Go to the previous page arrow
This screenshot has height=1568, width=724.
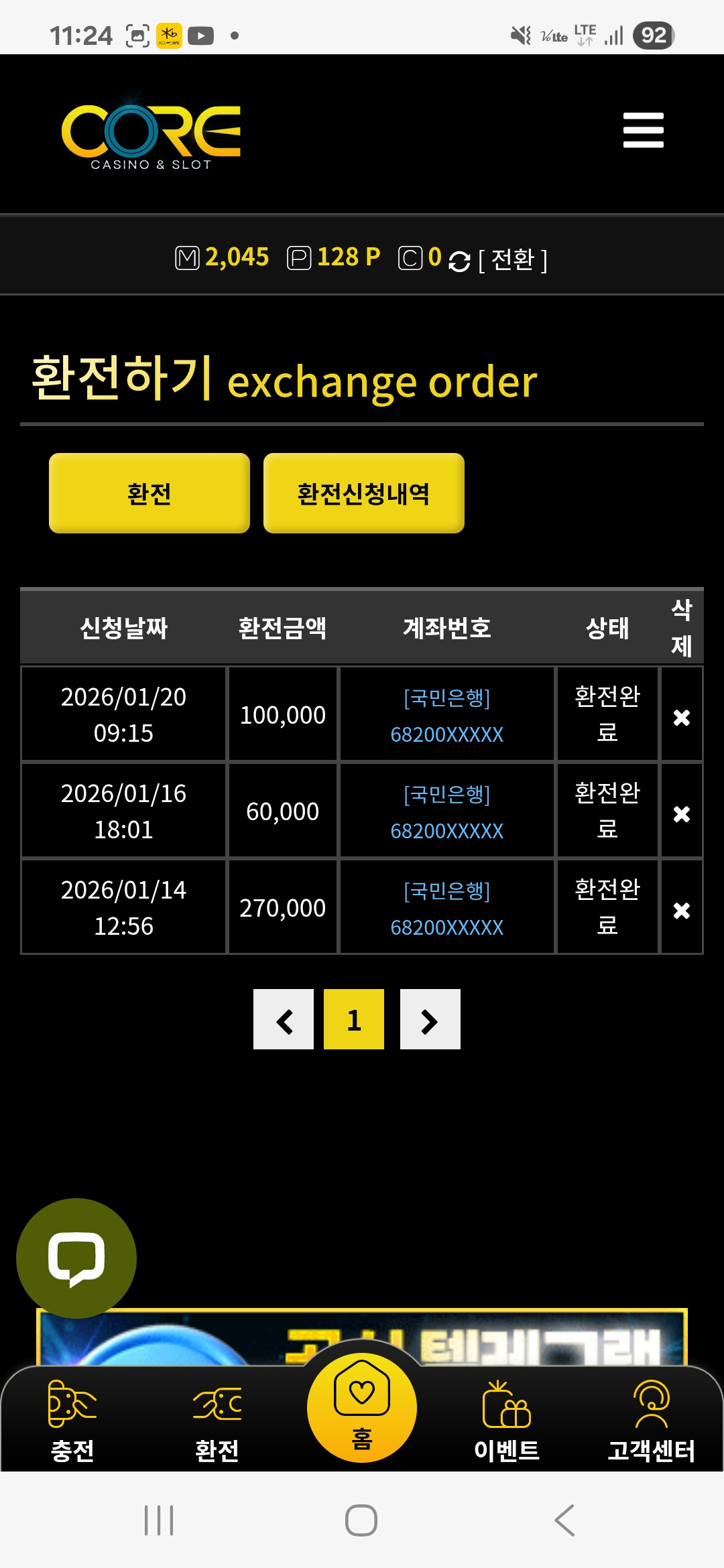pyautogui.click(x=284, y=1019)
